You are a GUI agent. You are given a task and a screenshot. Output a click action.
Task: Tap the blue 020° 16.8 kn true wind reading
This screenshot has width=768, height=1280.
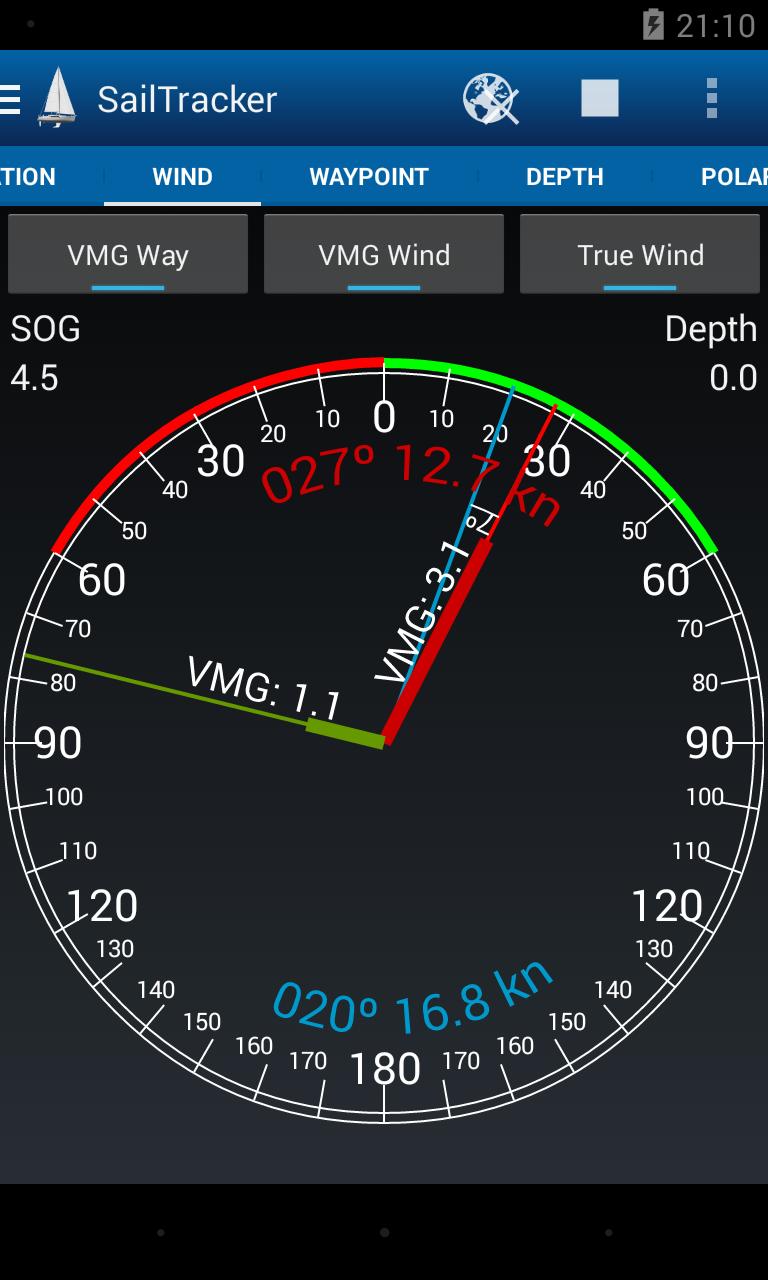[x=410, y=1000]
